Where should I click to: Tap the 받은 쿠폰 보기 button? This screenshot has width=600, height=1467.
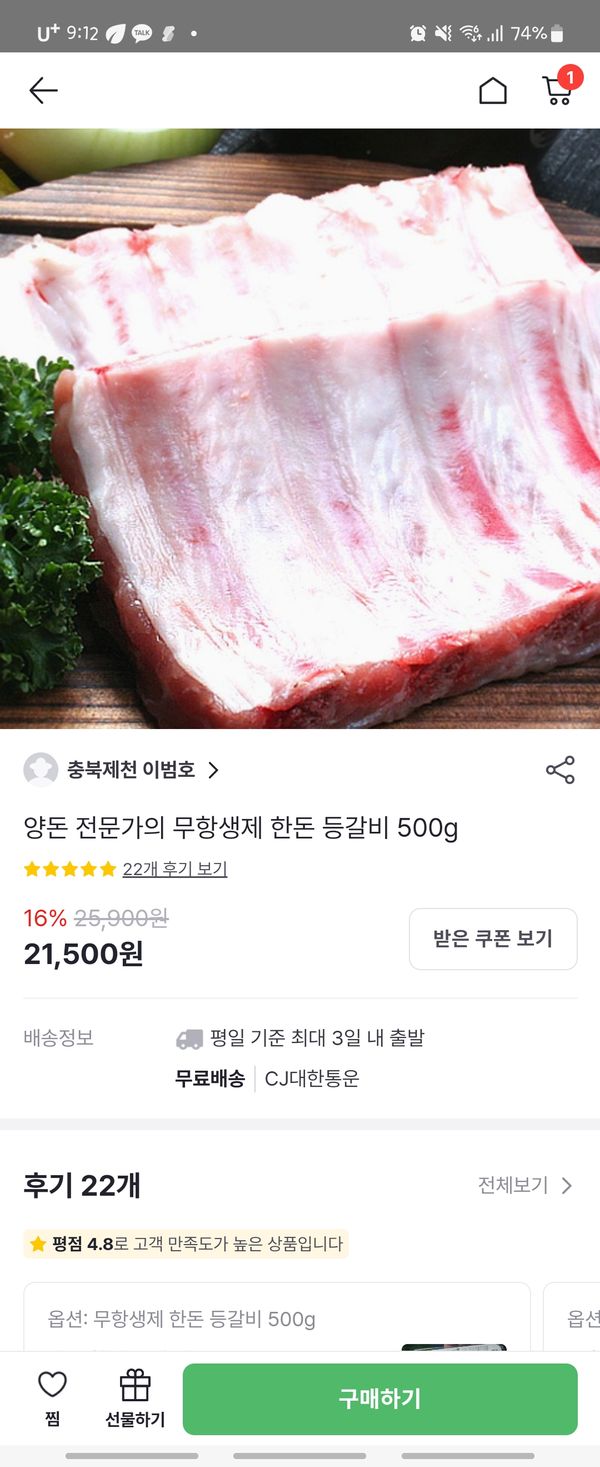(493, 939)
